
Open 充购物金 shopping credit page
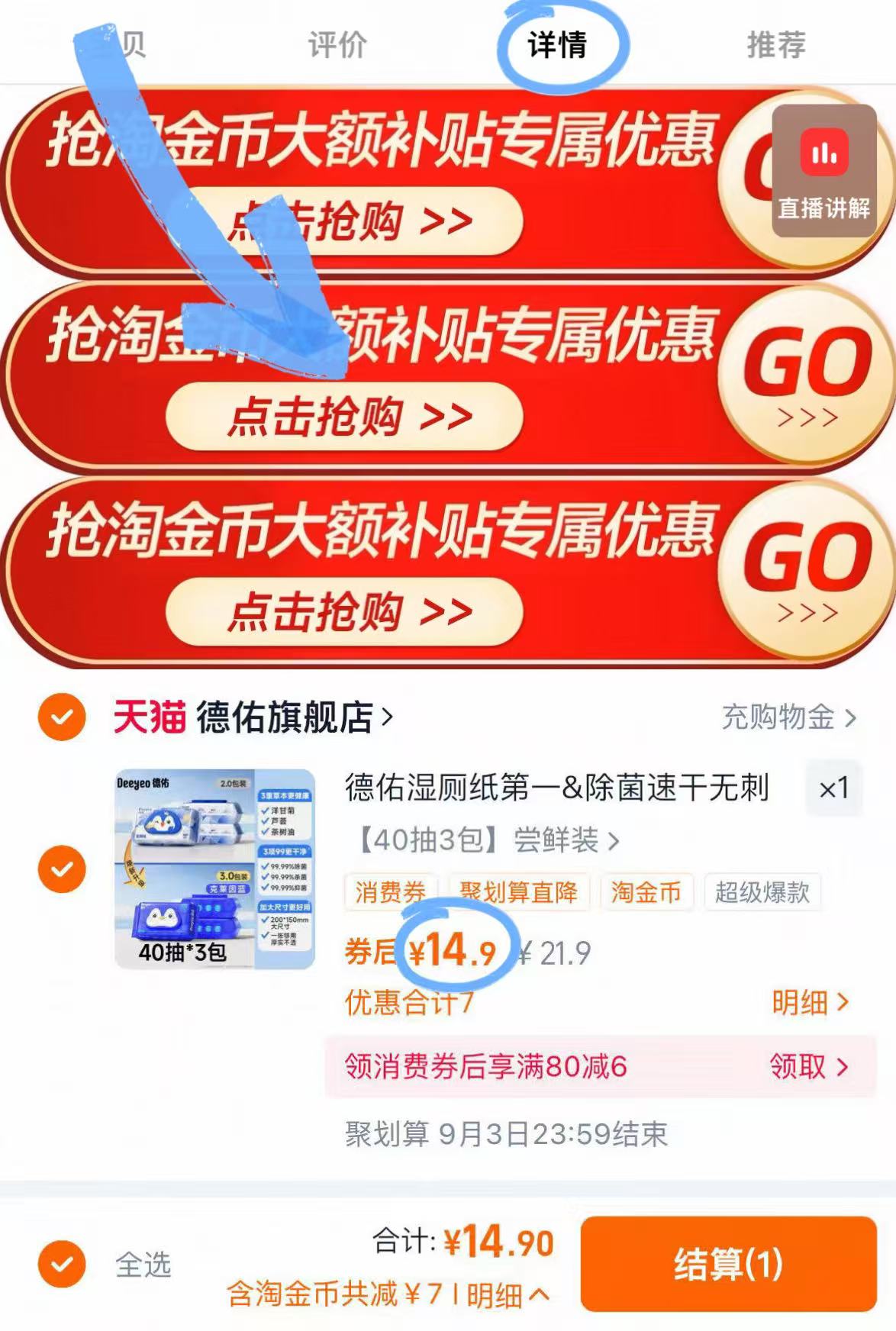pos(778,717)
